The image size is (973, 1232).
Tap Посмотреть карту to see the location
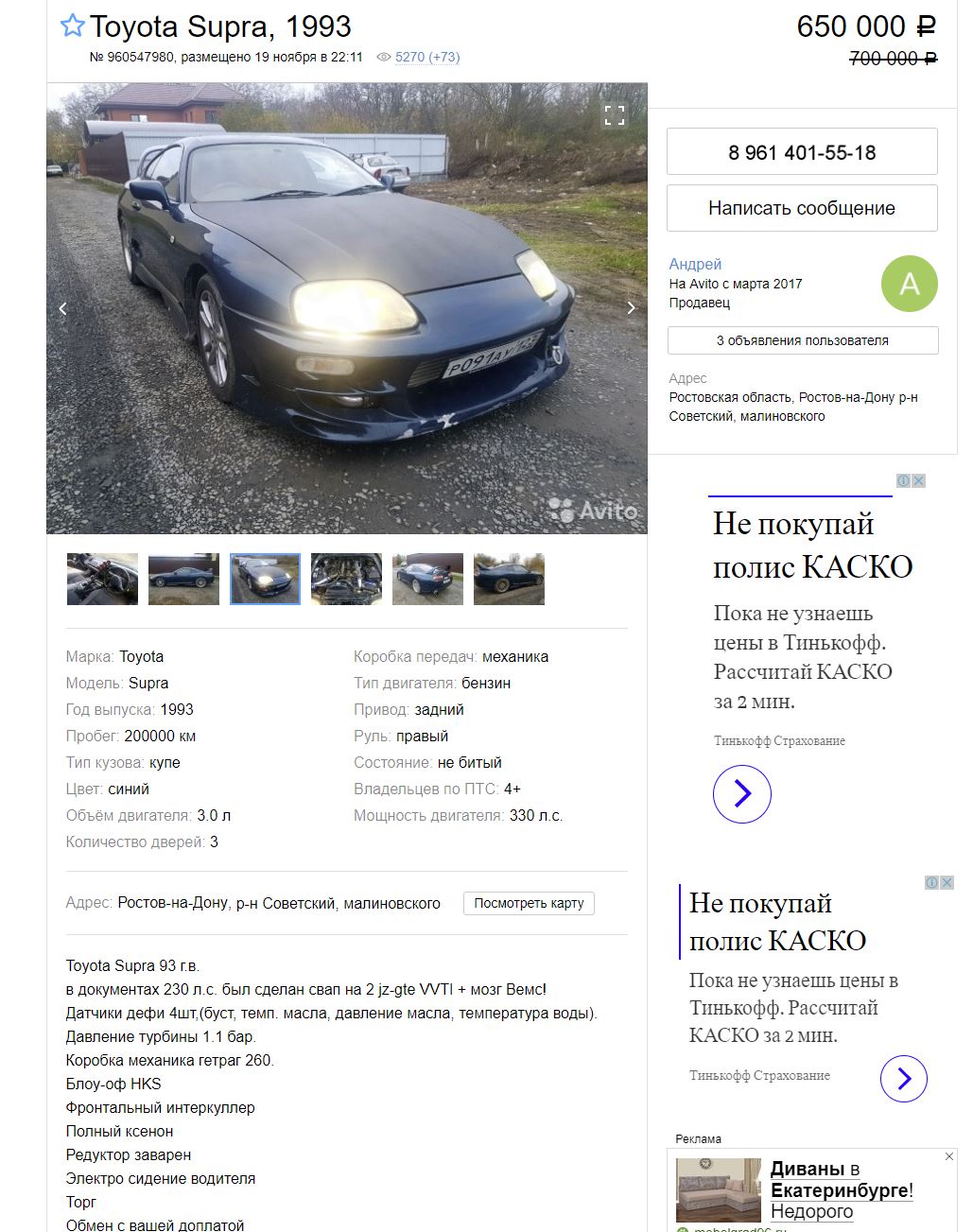(x=529, y=903)
